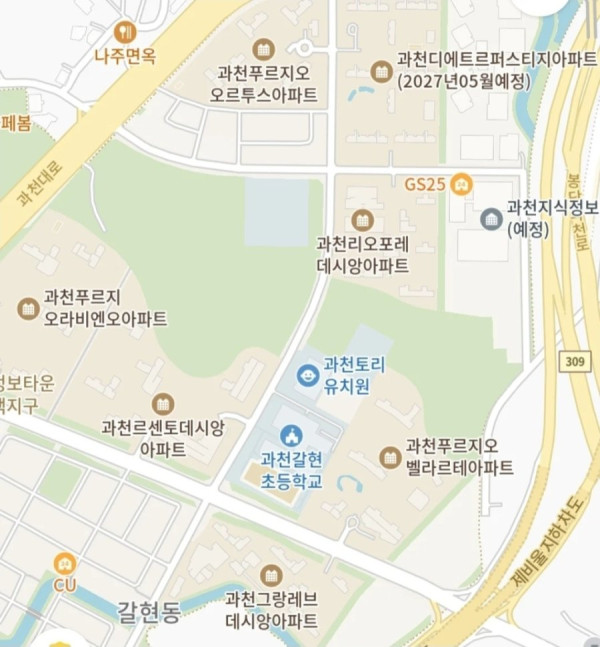Open the 과천지식정보 (예정) building marker
The width and height of the screenshot is (600, 647).
coord(491,219)
